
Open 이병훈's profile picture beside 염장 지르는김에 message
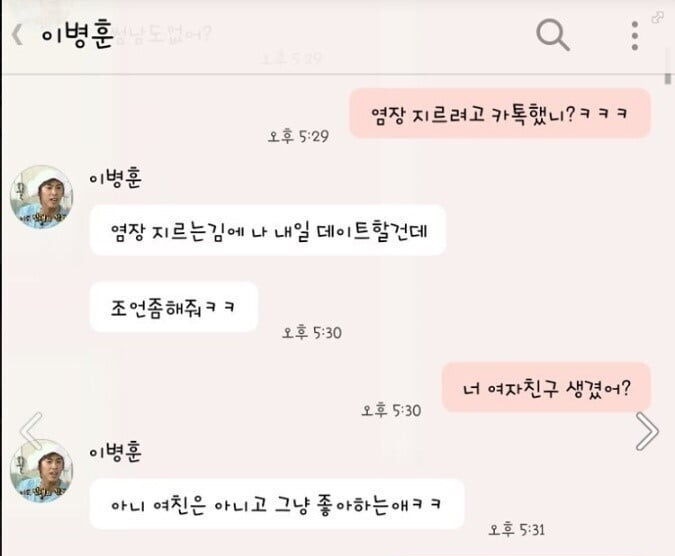(x=41, y=197)
